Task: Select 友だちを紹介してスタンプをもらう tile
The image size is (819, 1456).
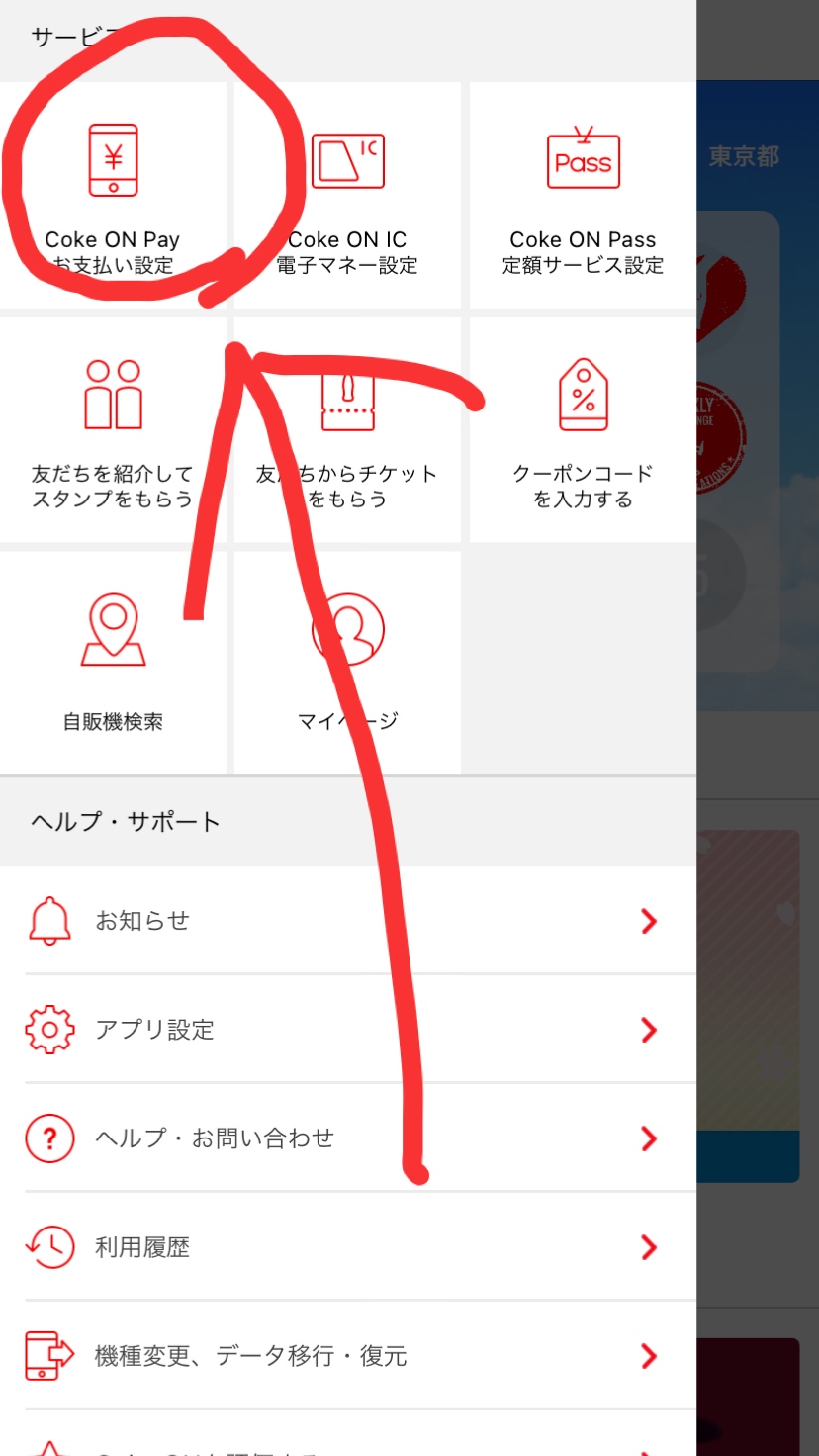Action: click(x=113, y=429)
